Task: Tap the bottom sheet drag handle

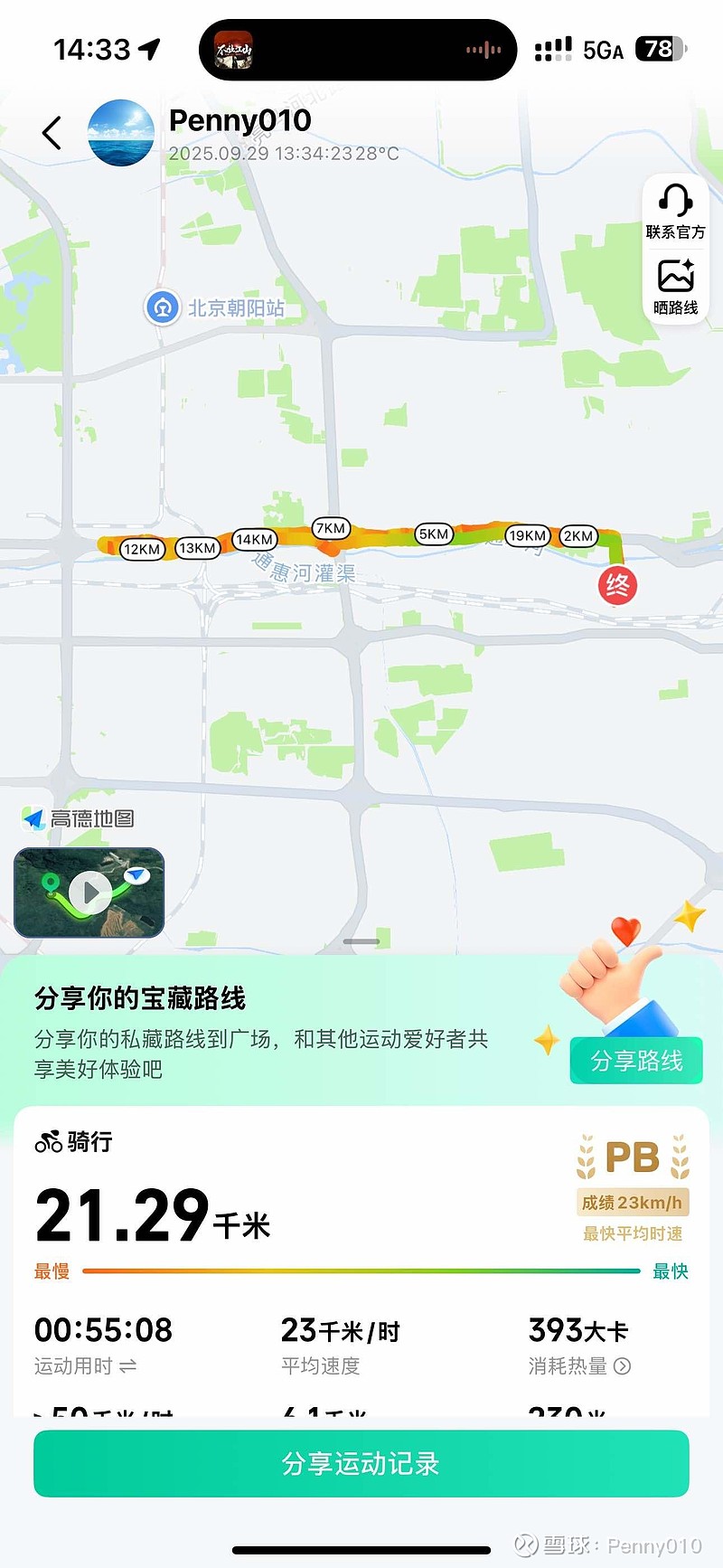Action: (x=361, y=942)
